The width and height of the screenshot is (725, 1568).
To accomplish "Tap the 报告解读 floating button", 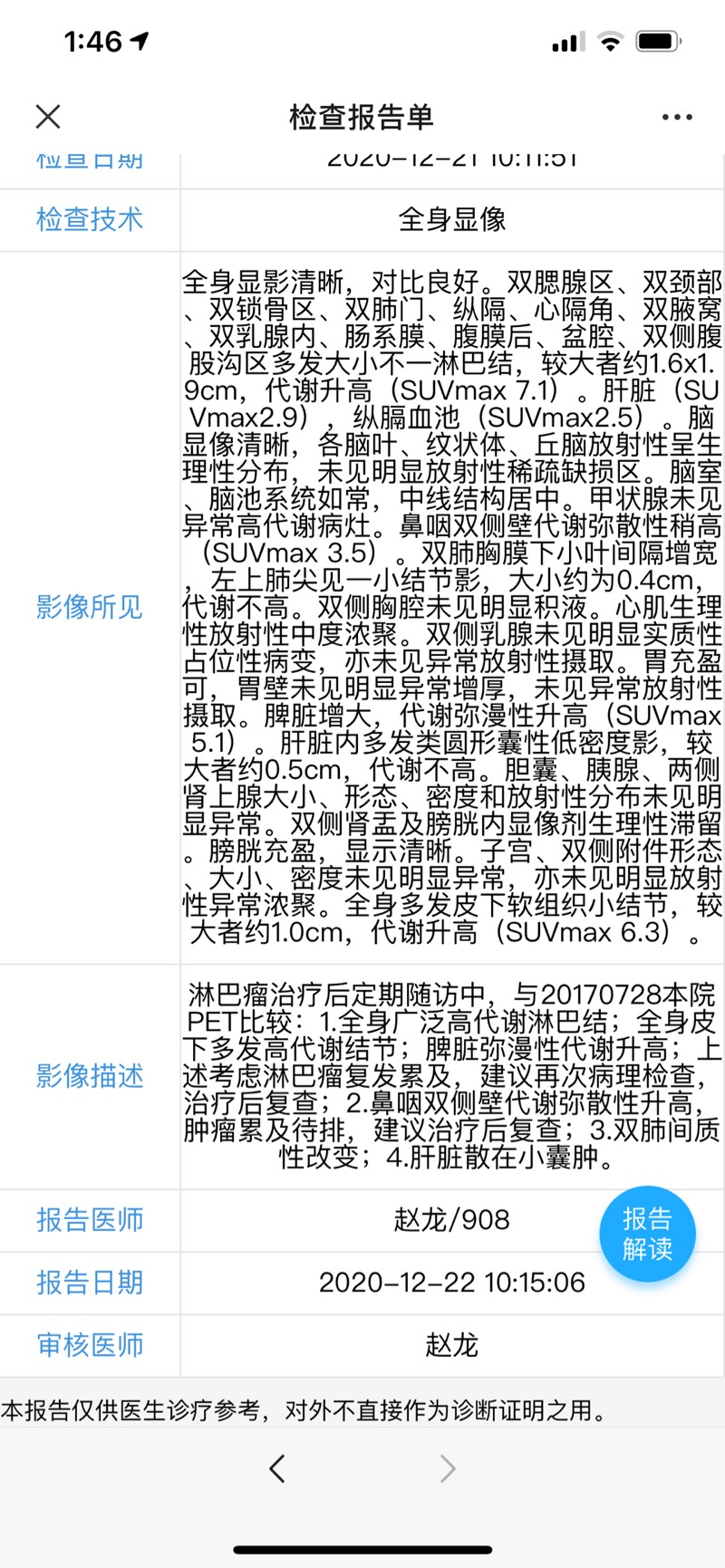I will (647, 1234).
